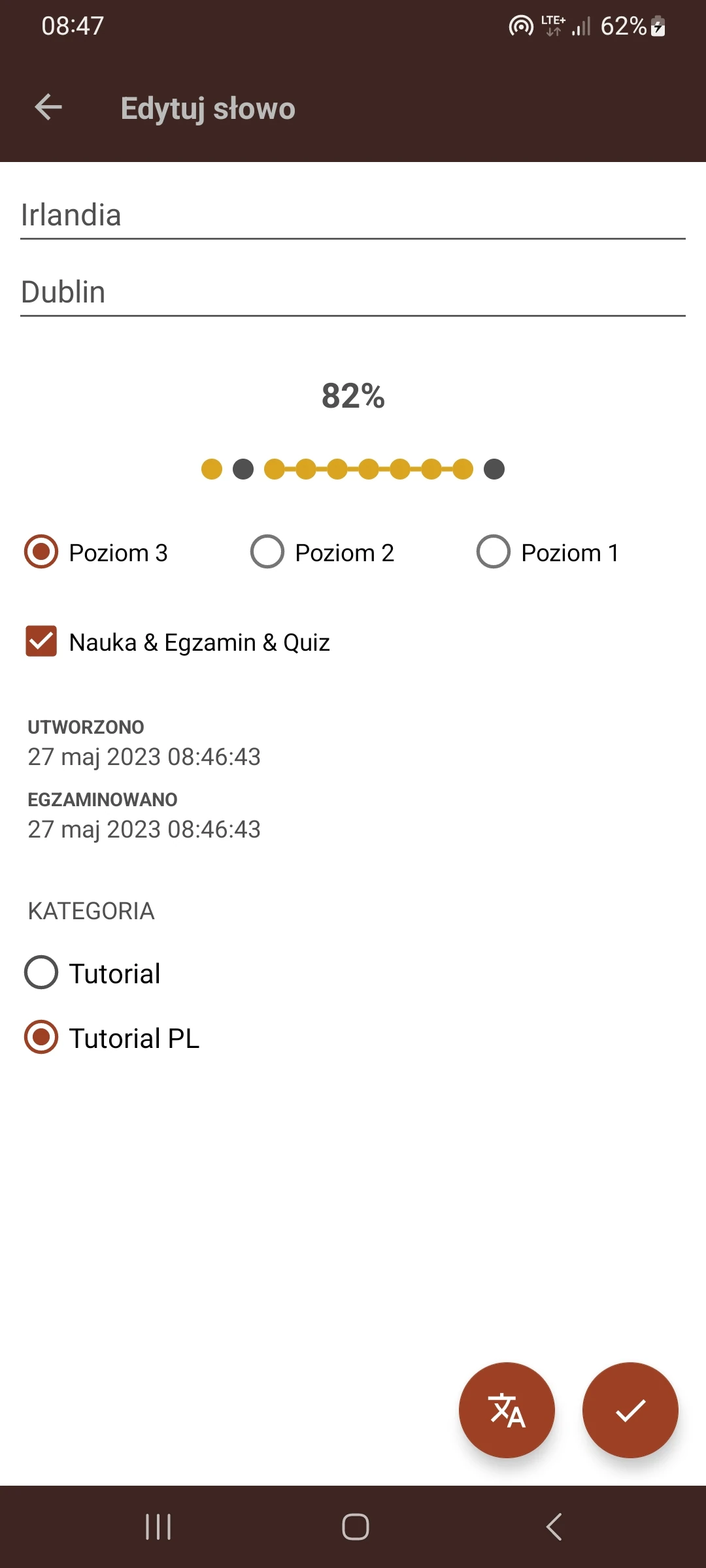706x1568 pixels.
Task: Tap the Android navigation back button
Action: click(x=552, y=1527)
